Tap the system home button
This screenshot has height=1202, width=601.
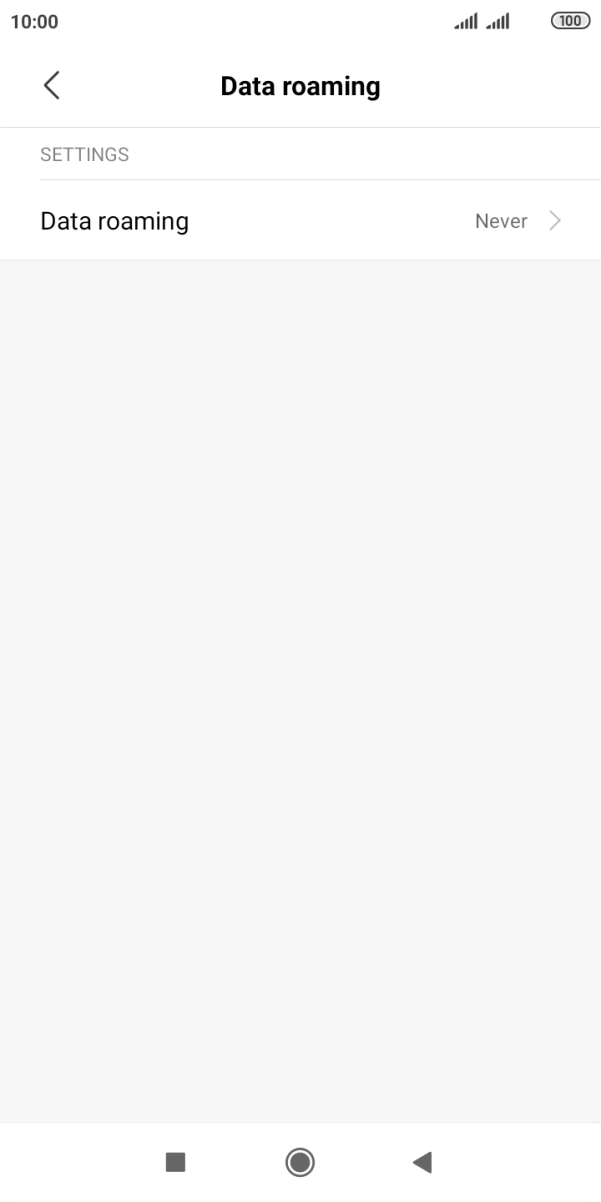(300, 1161)
